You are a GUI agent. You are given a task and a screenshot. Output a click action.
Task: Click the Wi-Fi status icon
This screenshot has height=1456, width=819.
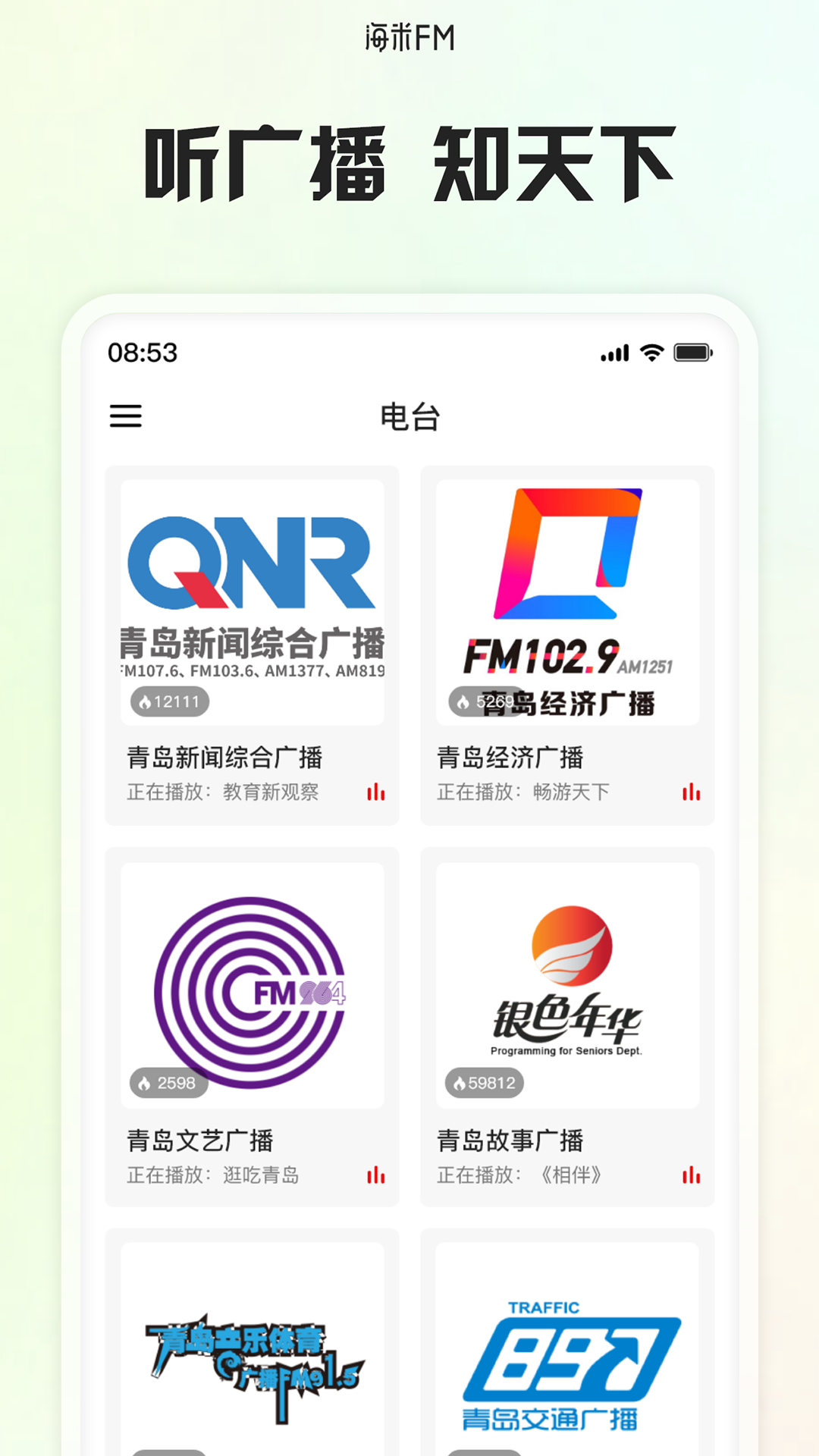point(651,351)
